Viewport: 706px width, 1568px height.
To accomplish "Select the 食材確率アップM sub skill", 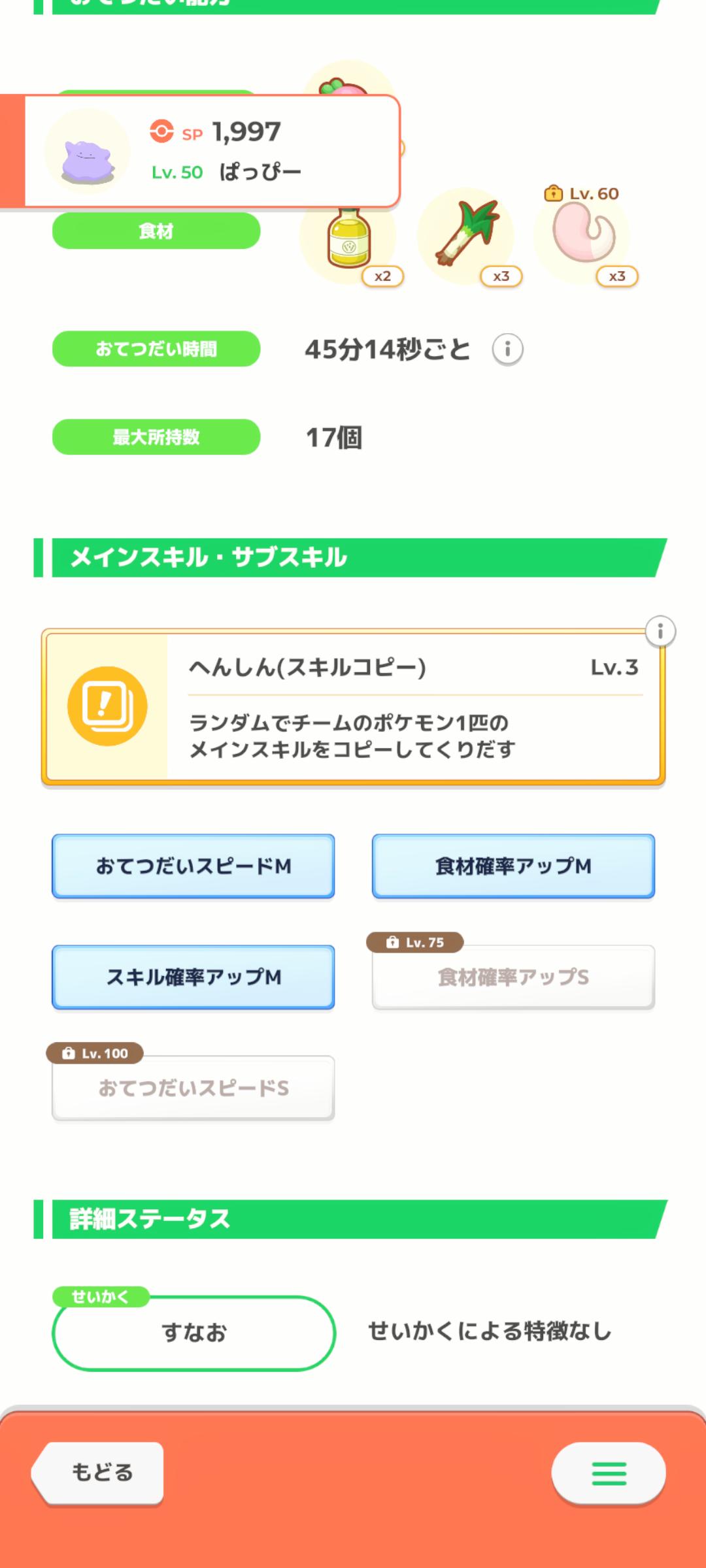I will pos(513,866).
